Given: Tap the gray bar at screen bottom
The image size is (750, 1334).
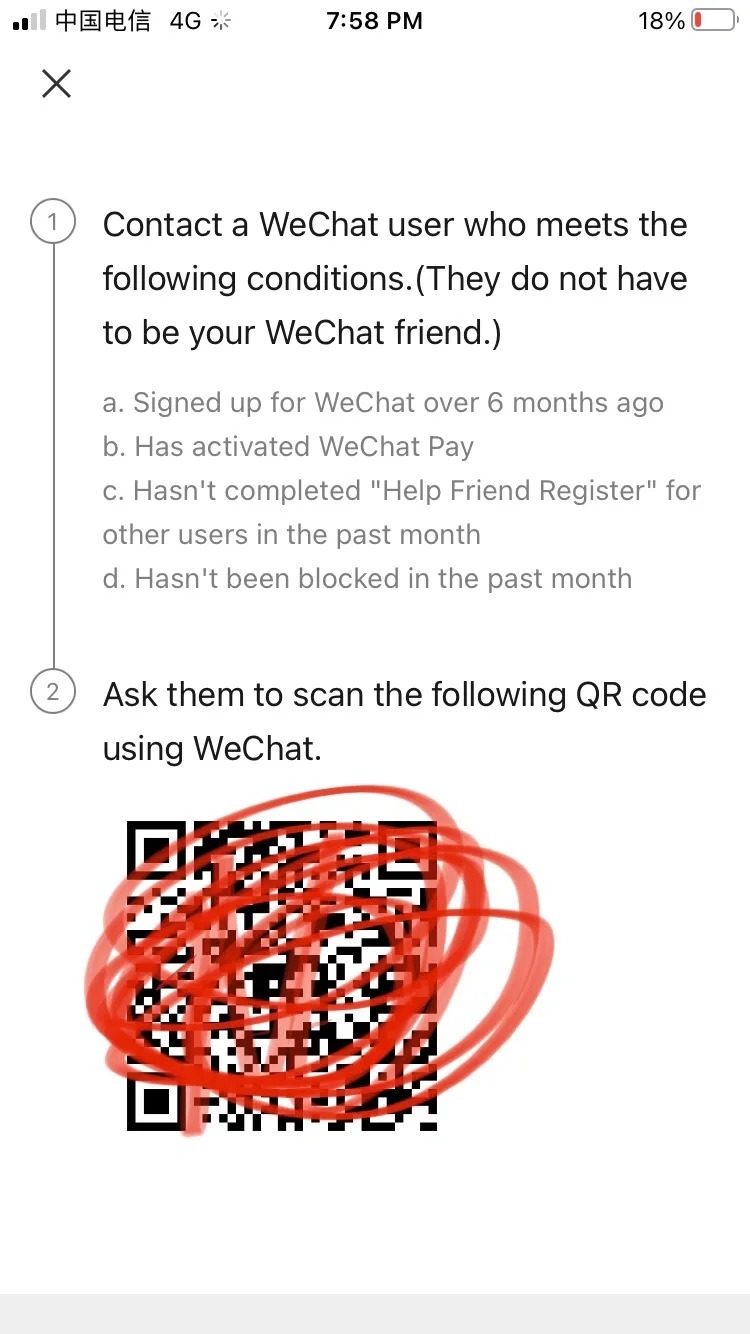Looking at the screenshot, I should click(x=375, y=1315).
